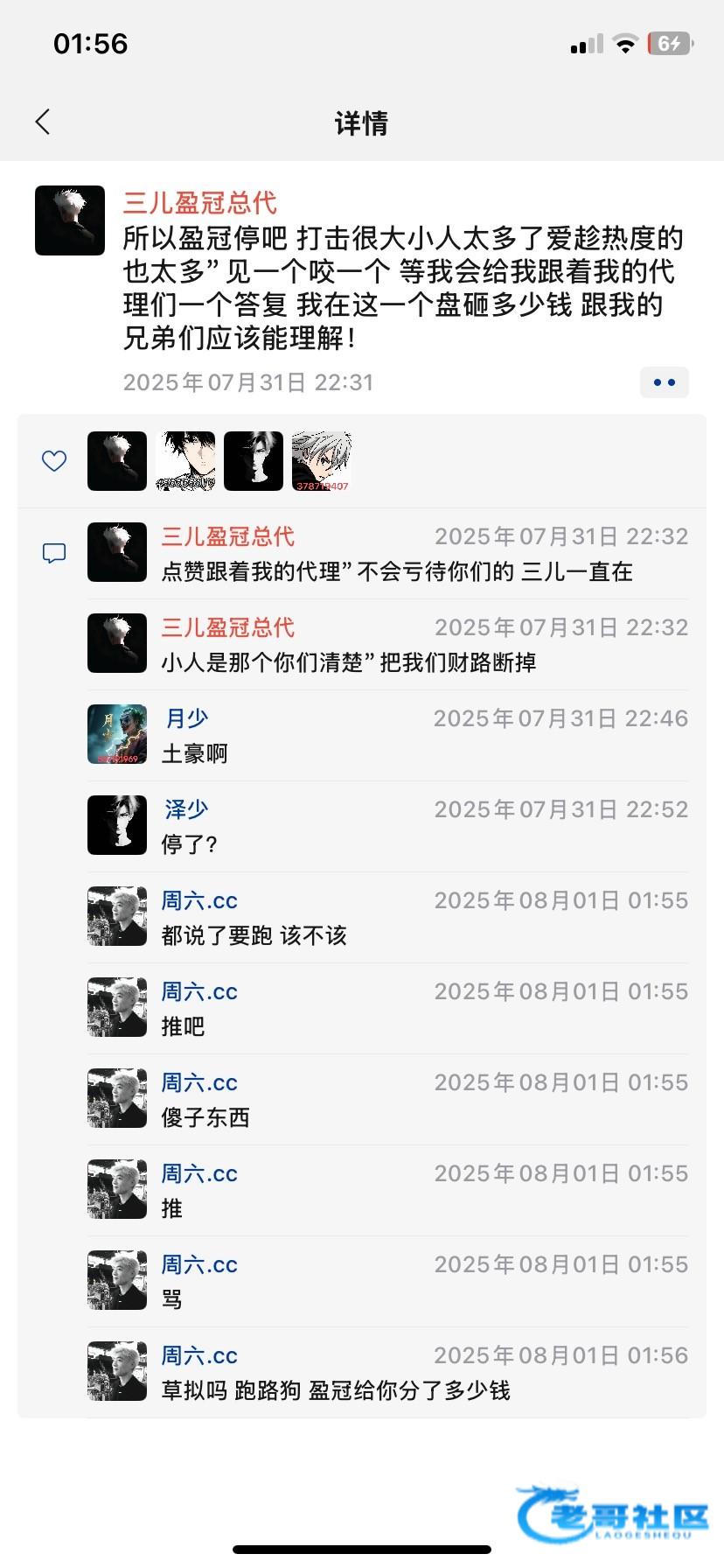Open the avatar beside the 推吧 comment
The width and height of the screenshot is (724, 1568).
coord(117,1007)
